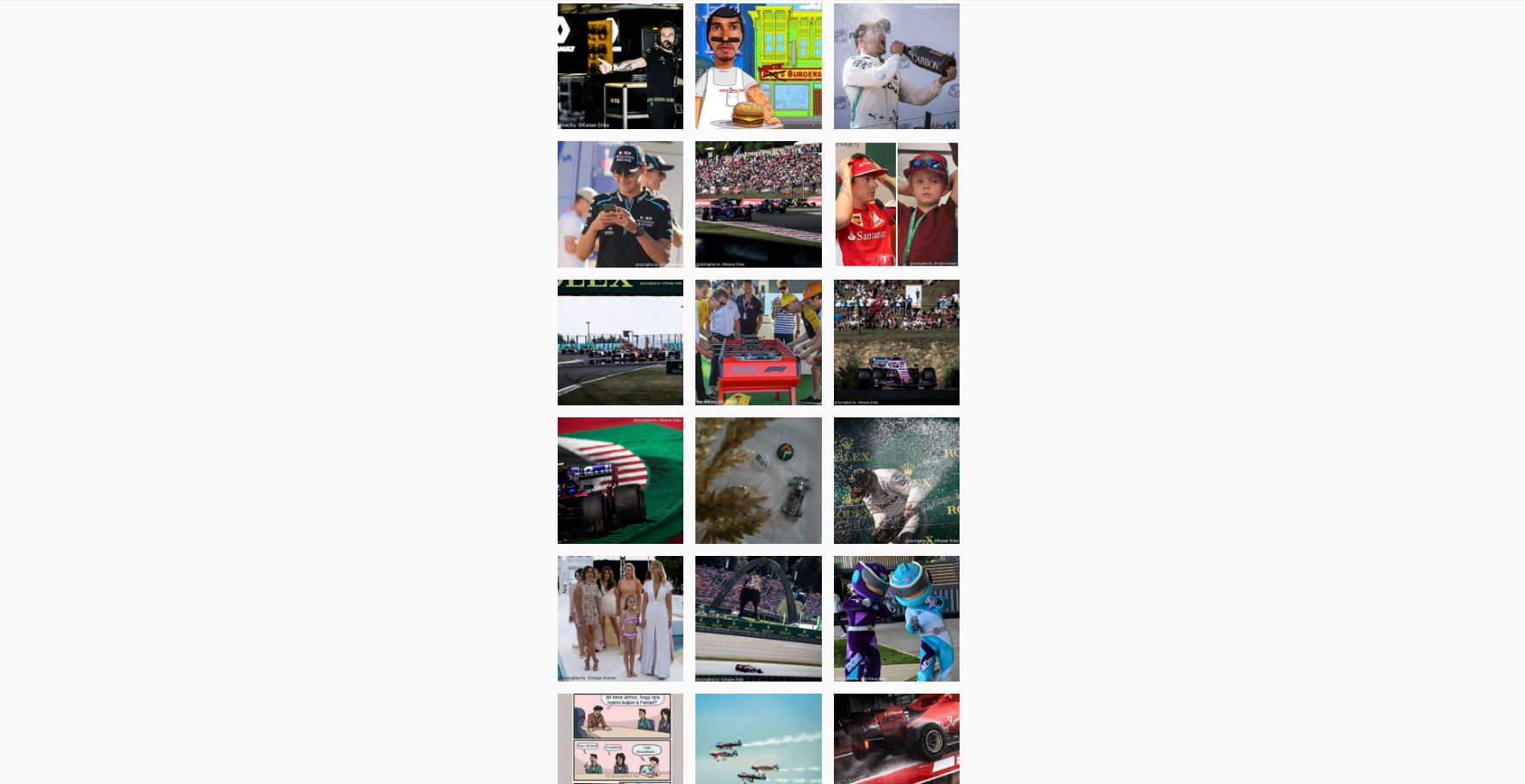Open the red Ferrari in water spray photo

click(x=896, y=738)
